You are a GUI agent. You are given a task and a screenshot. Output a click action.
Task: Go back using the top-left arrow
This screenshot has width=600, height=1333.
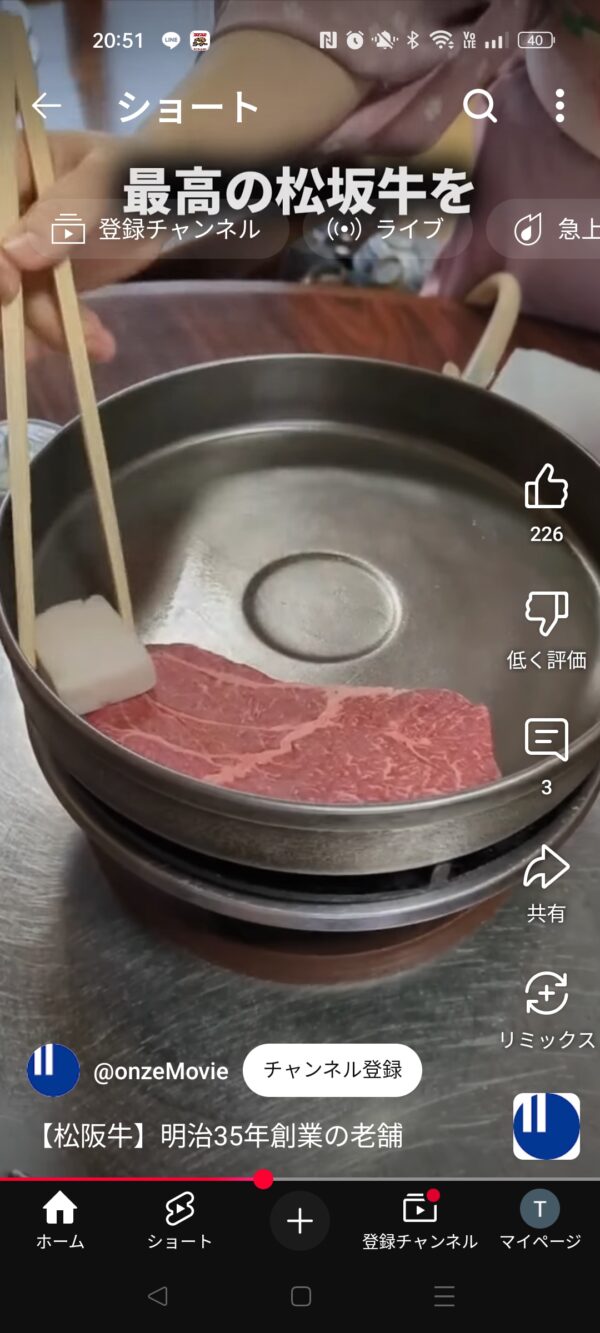46,106
